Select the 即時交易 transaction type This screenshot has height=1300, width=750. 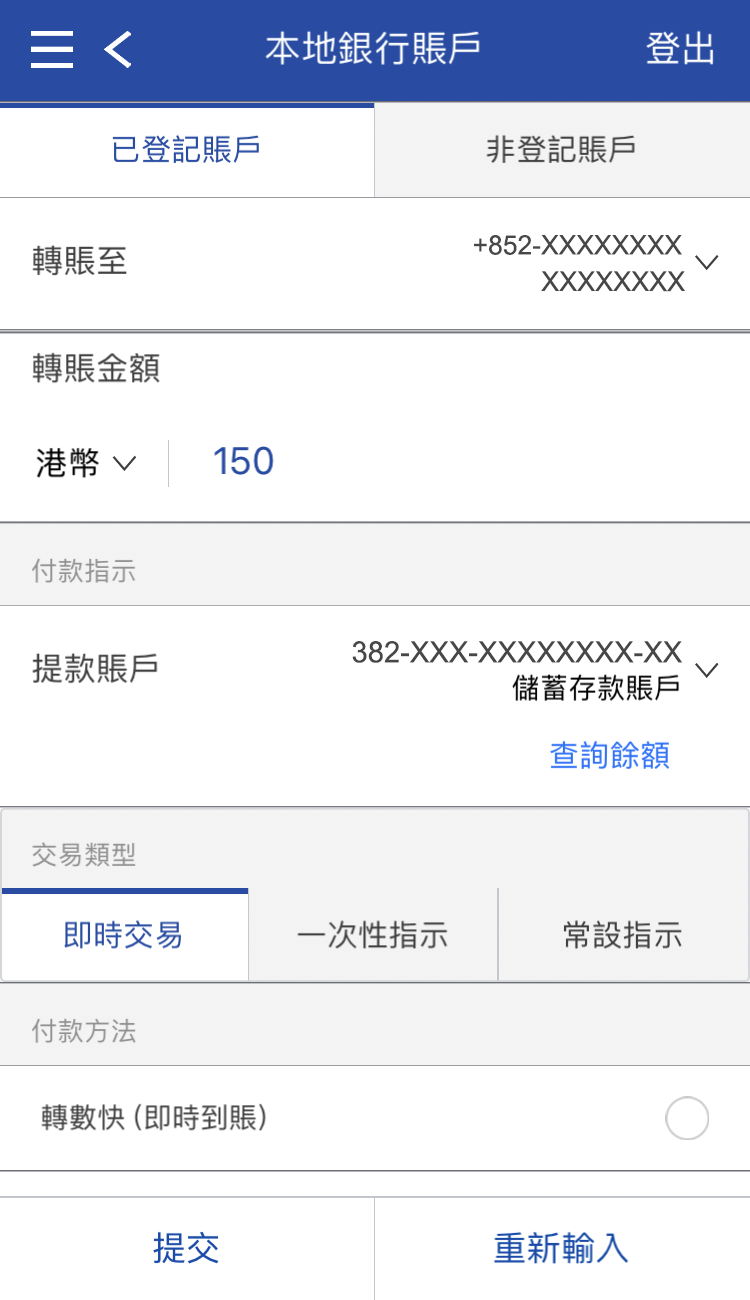click(124, 936)
